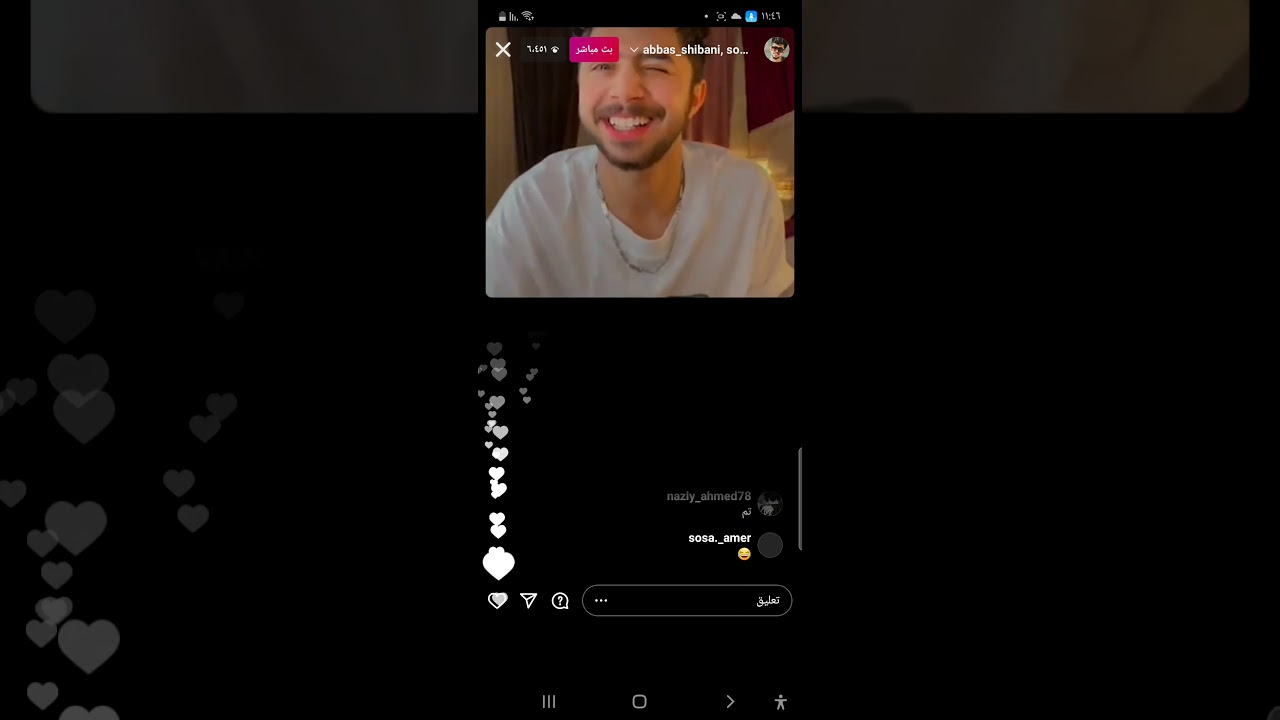
Task: Share the live with the paper plane
Action: click(529, 601)
